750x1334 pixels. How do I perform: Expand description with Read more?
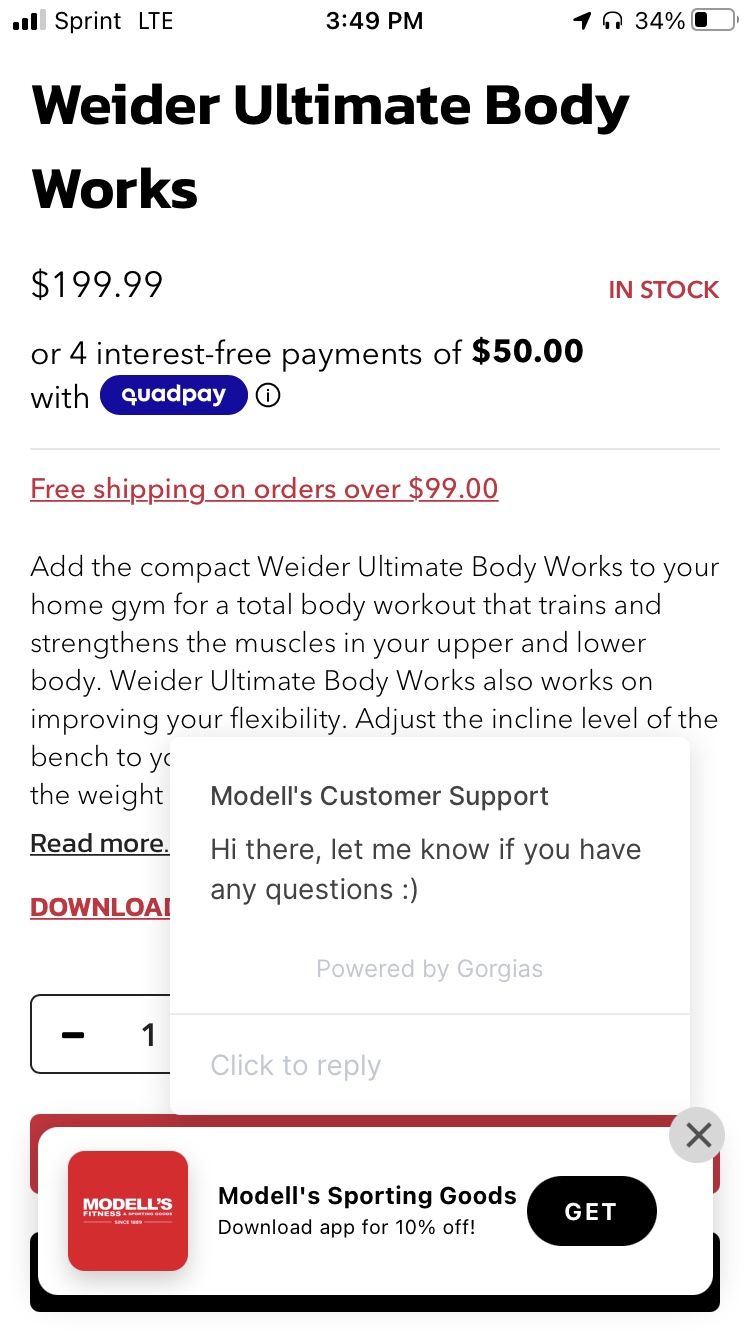coord(98,843)
